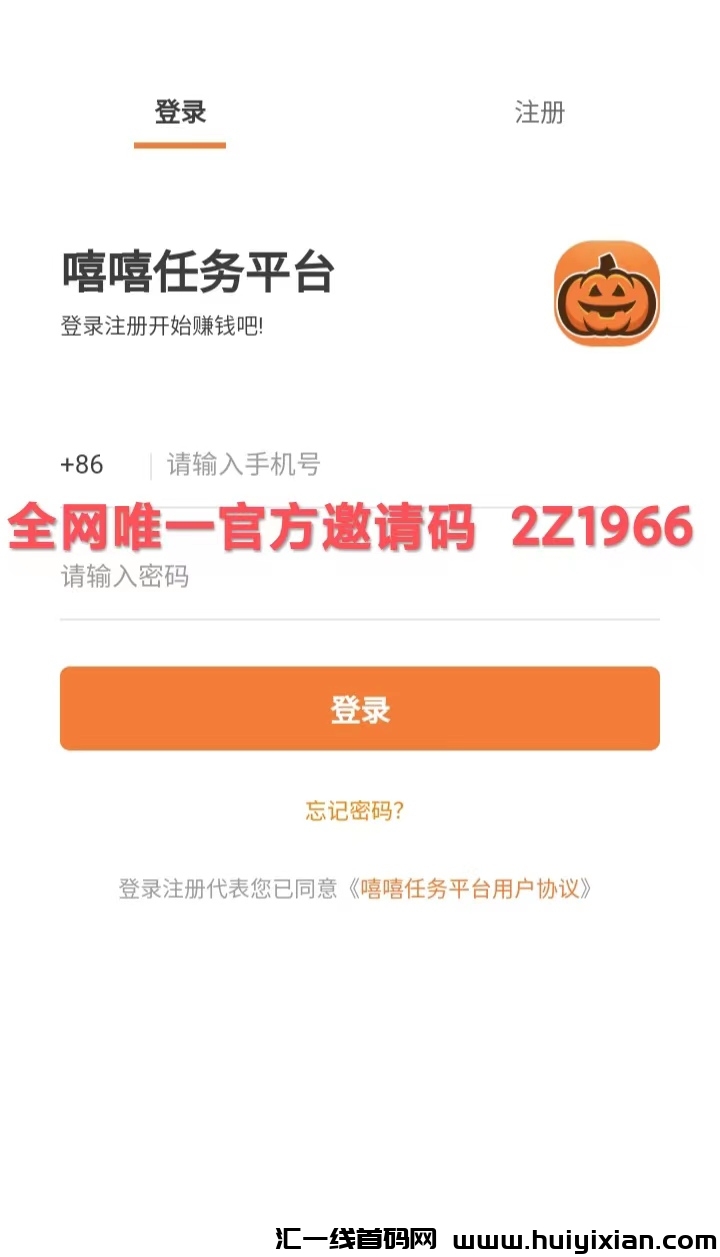720x1257 pixels.
Task: Click the pumpkin app logo icon
Action: pos(606,292)
